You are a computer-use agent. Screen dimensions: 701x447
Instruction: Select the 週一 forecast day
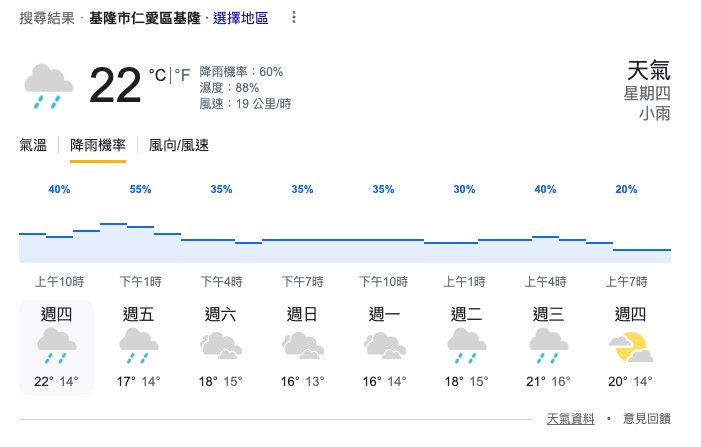[x=385, y=347]
